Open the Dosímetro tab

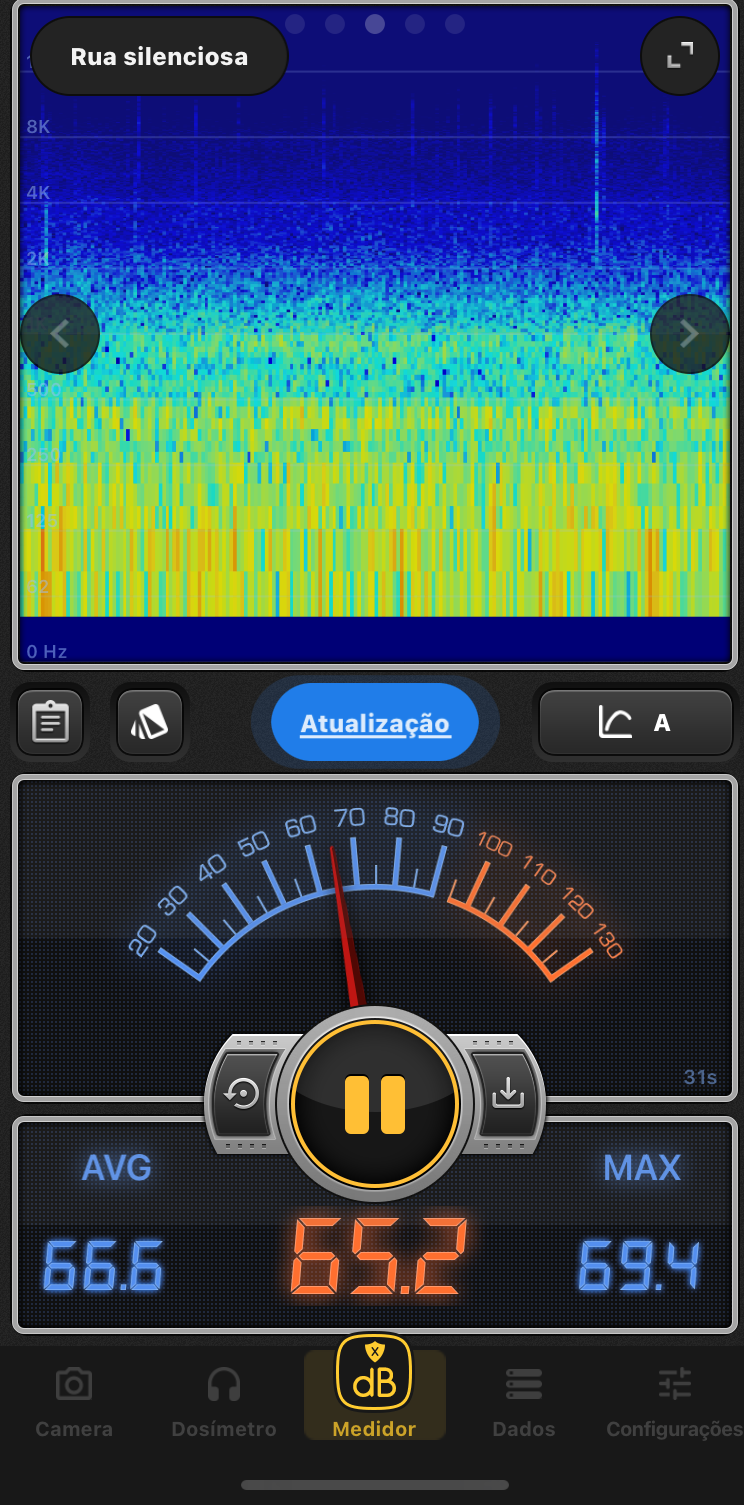point(224,1403)
